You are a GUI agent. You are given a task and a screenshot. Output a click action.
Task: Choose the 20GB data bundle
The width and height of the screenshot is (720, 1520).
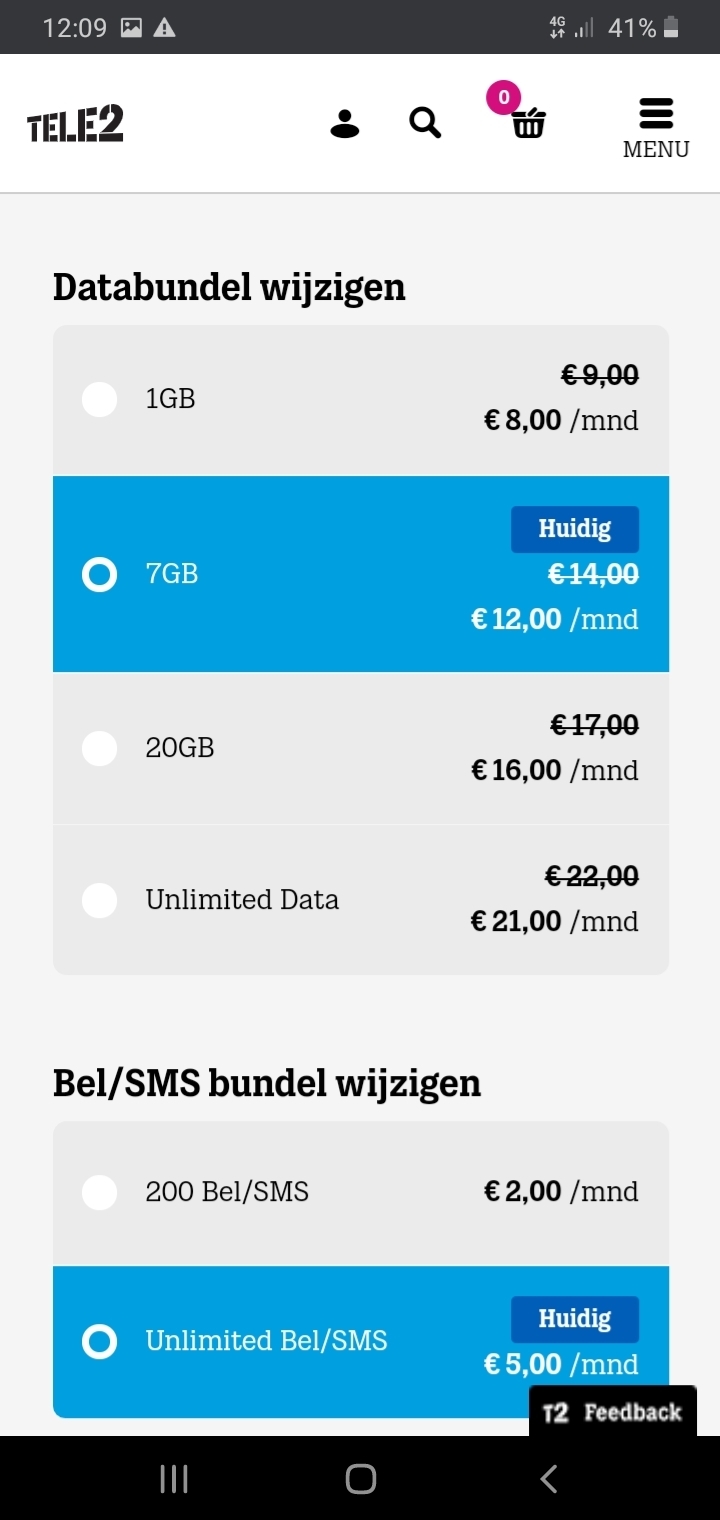click(361, 748)
